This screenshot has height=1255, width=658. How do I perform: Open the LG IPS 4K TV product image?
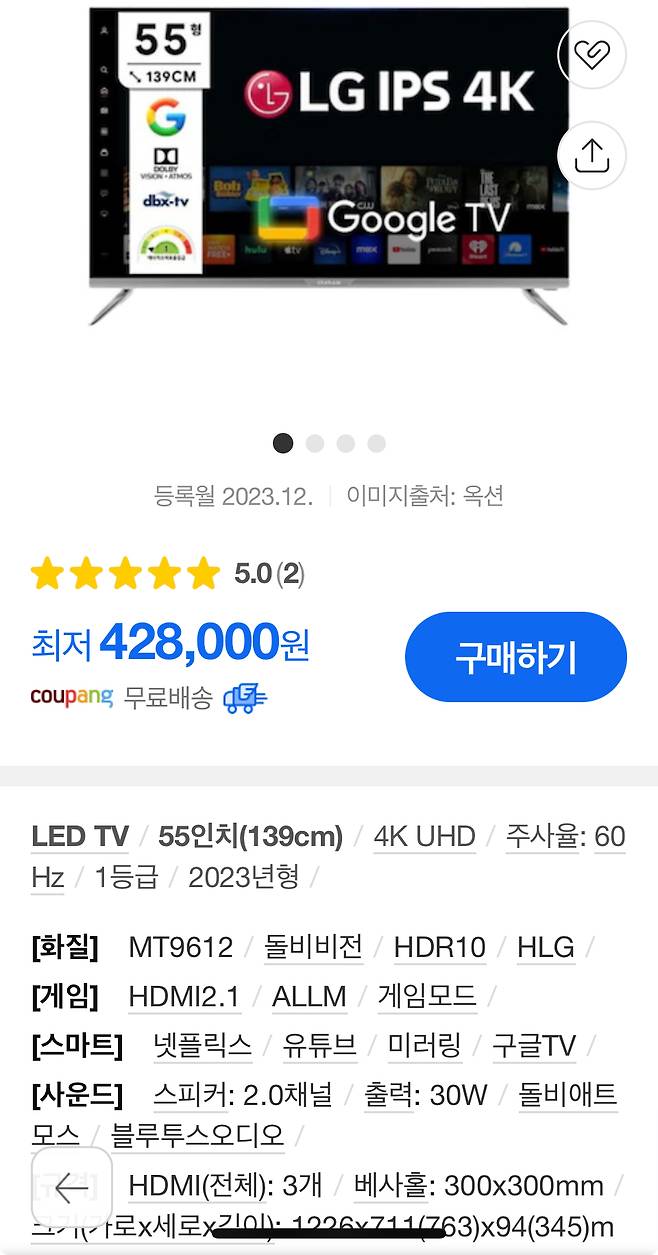pos(329,165)
